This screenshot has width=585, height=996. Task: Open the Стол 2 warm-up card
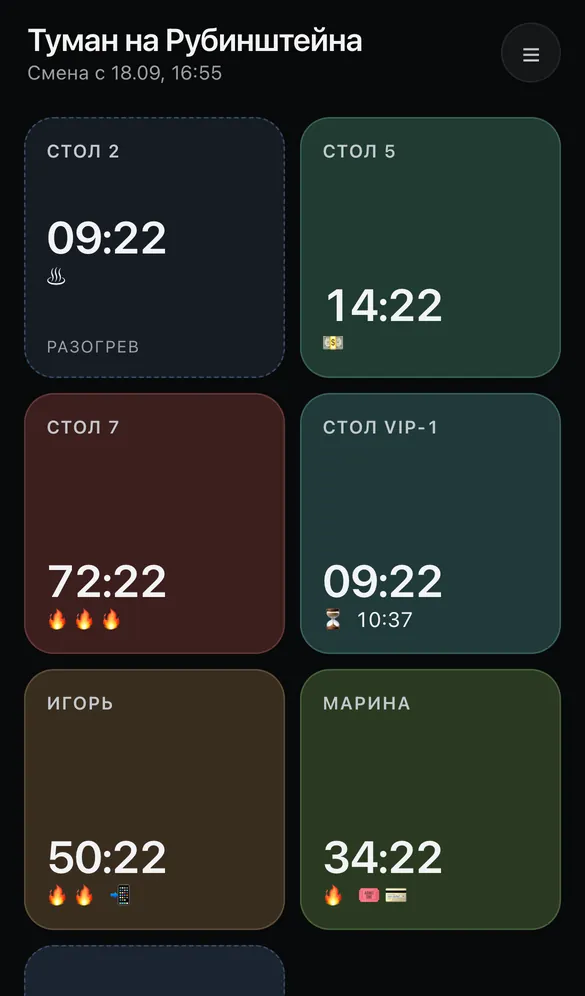[154, 248]
